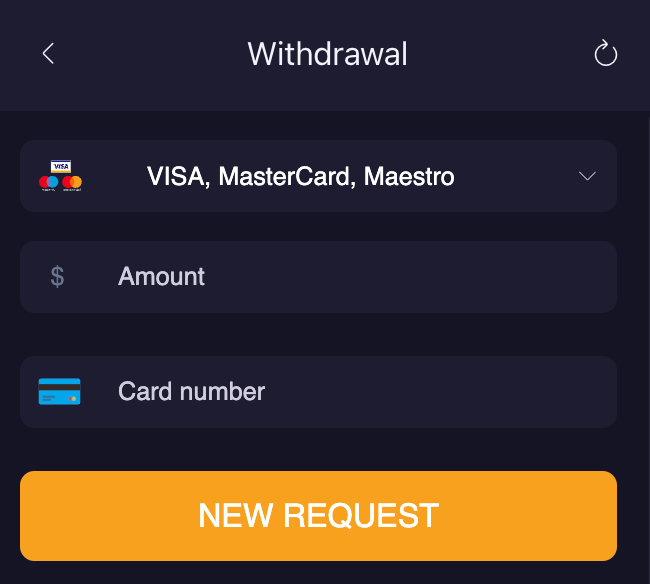Image resolution: width=650 pixels, height=584 pixels.
Task: Expand the VISA, MasterCard, Maestro dropdown
Action: click(x=587, y=177)
